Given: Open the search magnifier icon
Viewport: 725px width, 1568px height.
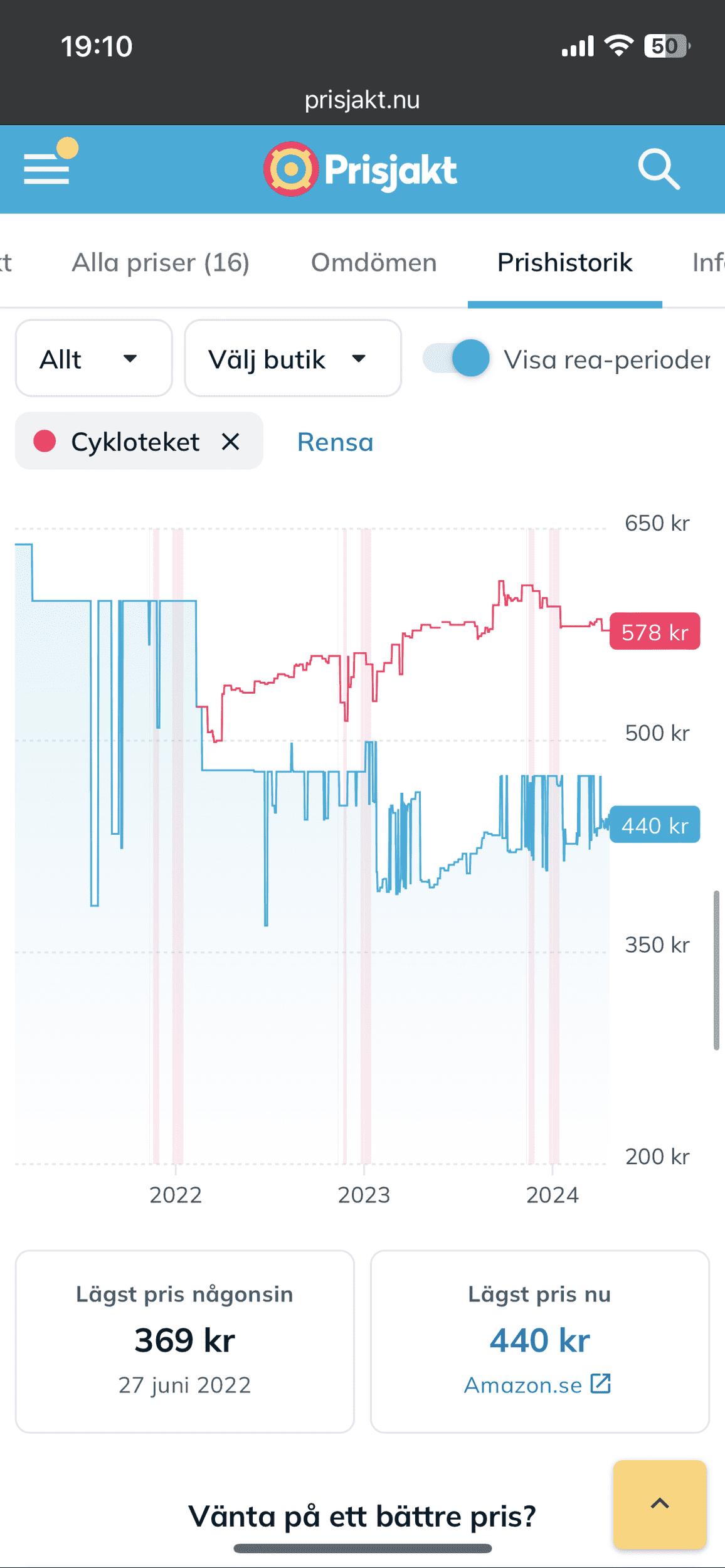Looking at the screenshot, I should pyautogui.click(x=659, y=169).
